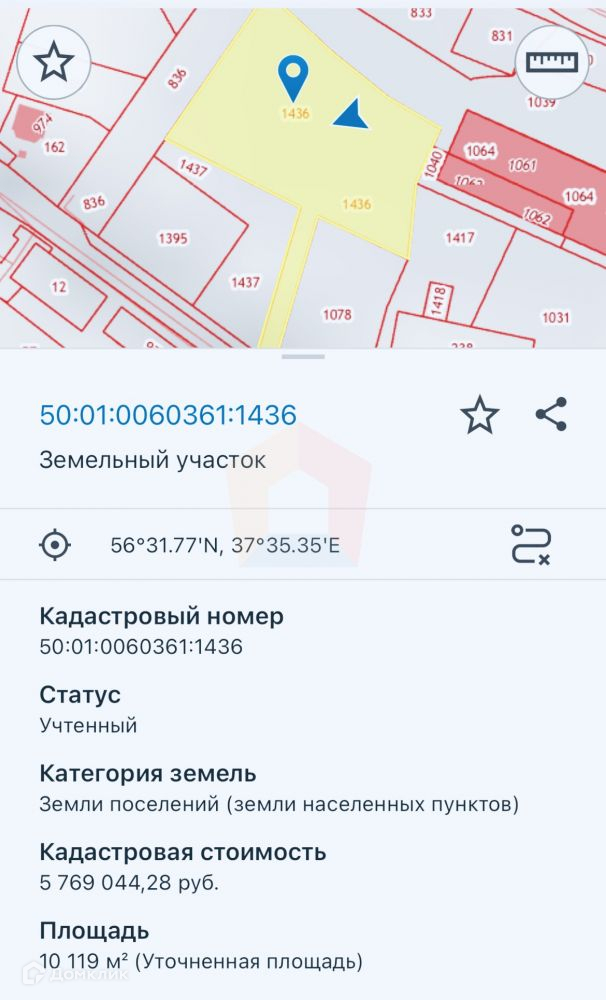Tap the blue pin on parcel 1436
Image resolution: width=606 pixels, height=1000 pixels.
click(x=293, y=76)
